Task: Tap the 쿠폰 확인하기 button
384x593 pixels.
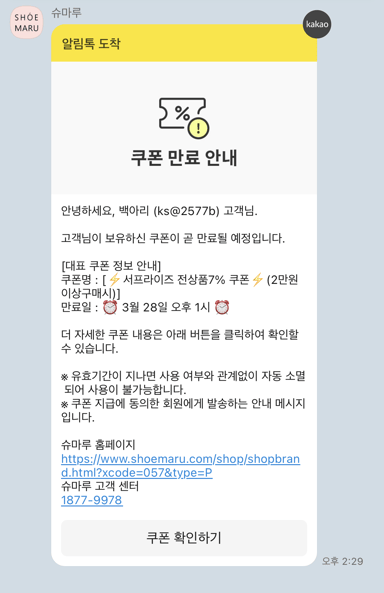Action: [184, 538]
